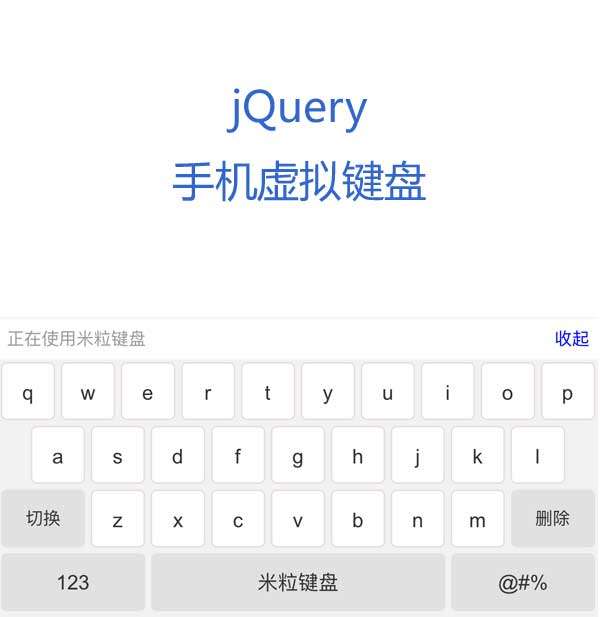Type the letter m

click(477, 520)
